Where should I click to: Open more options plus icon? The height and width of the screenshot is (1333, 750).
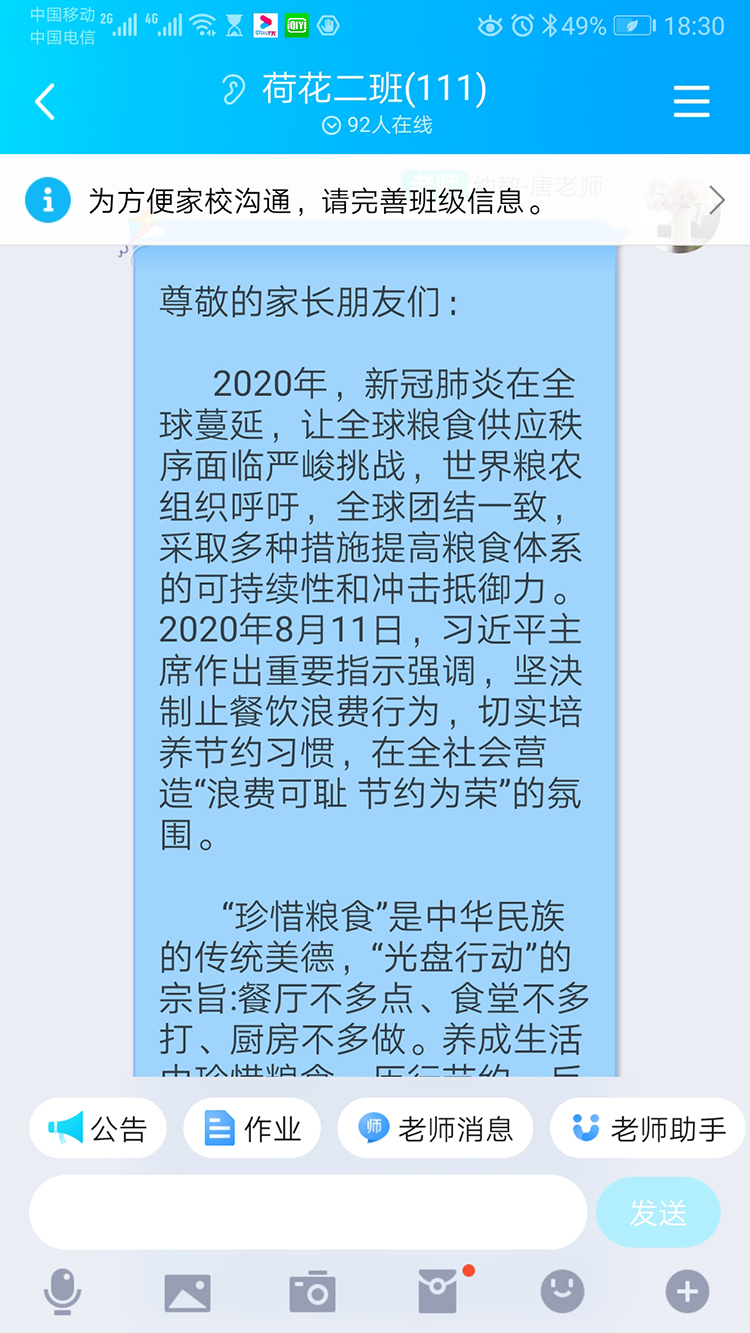tap(687, 1291)
